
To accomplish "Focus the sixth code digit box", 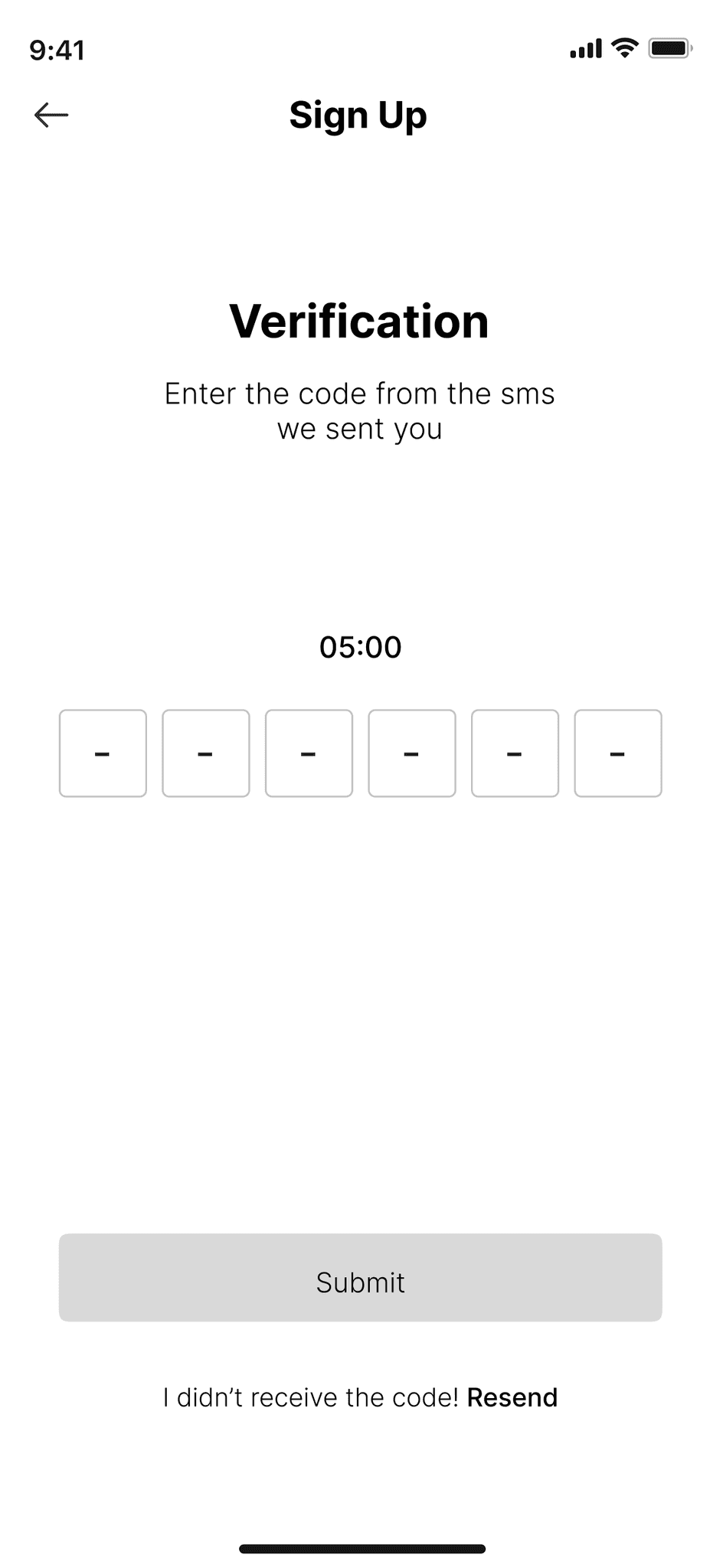I will pyautogui.click(x=618, y=753).
